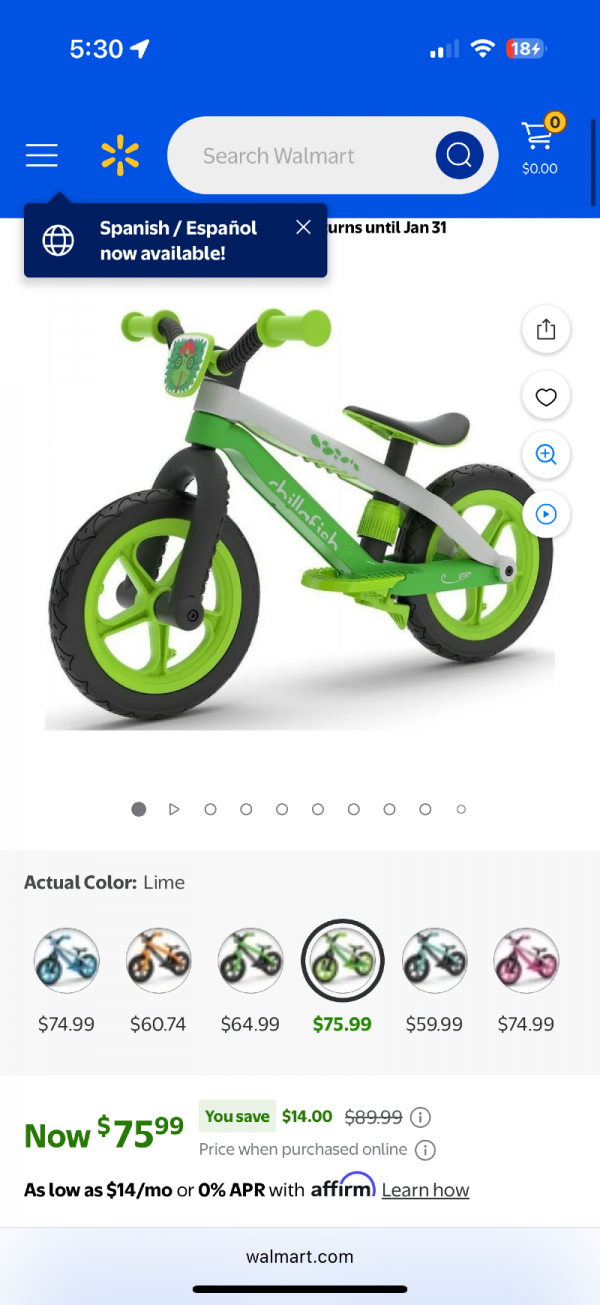
Task: Tap the magnifier search button
Action: [459, 156]
